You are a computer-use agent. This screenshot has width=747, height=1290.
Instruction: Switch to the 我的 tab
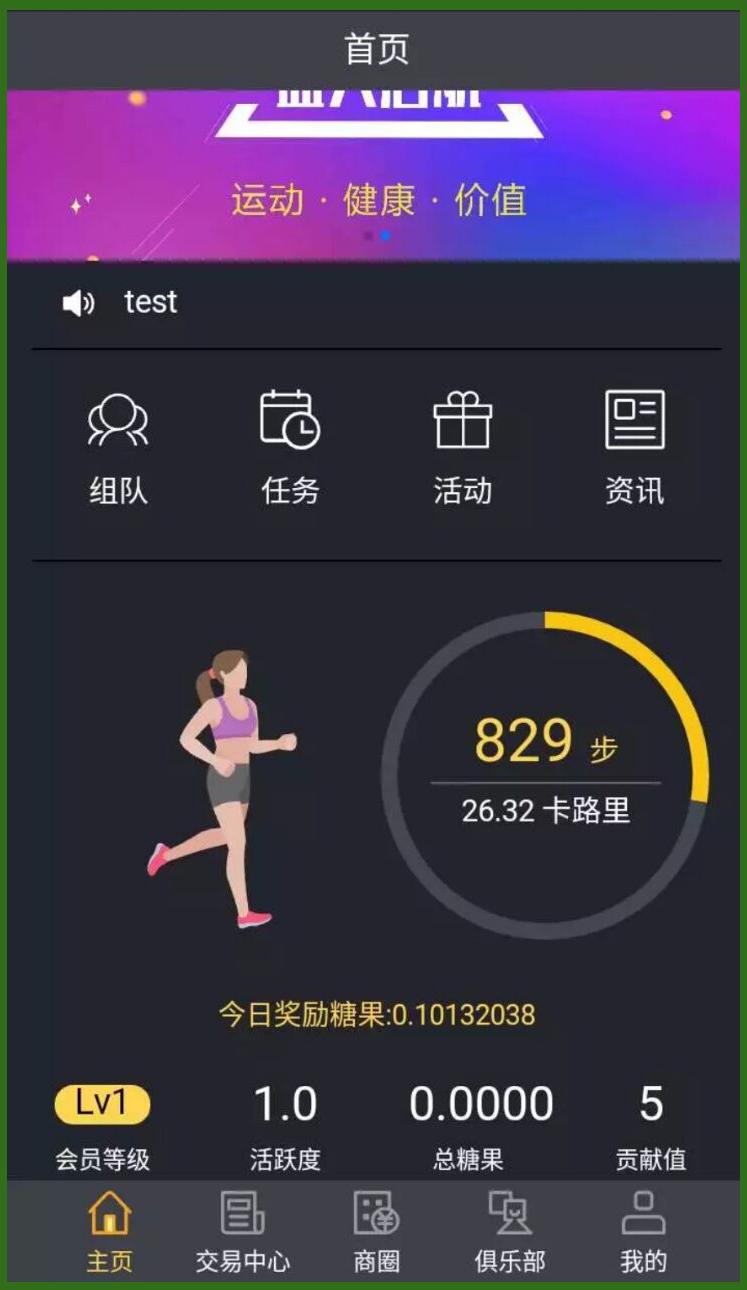click(643, 1232)
